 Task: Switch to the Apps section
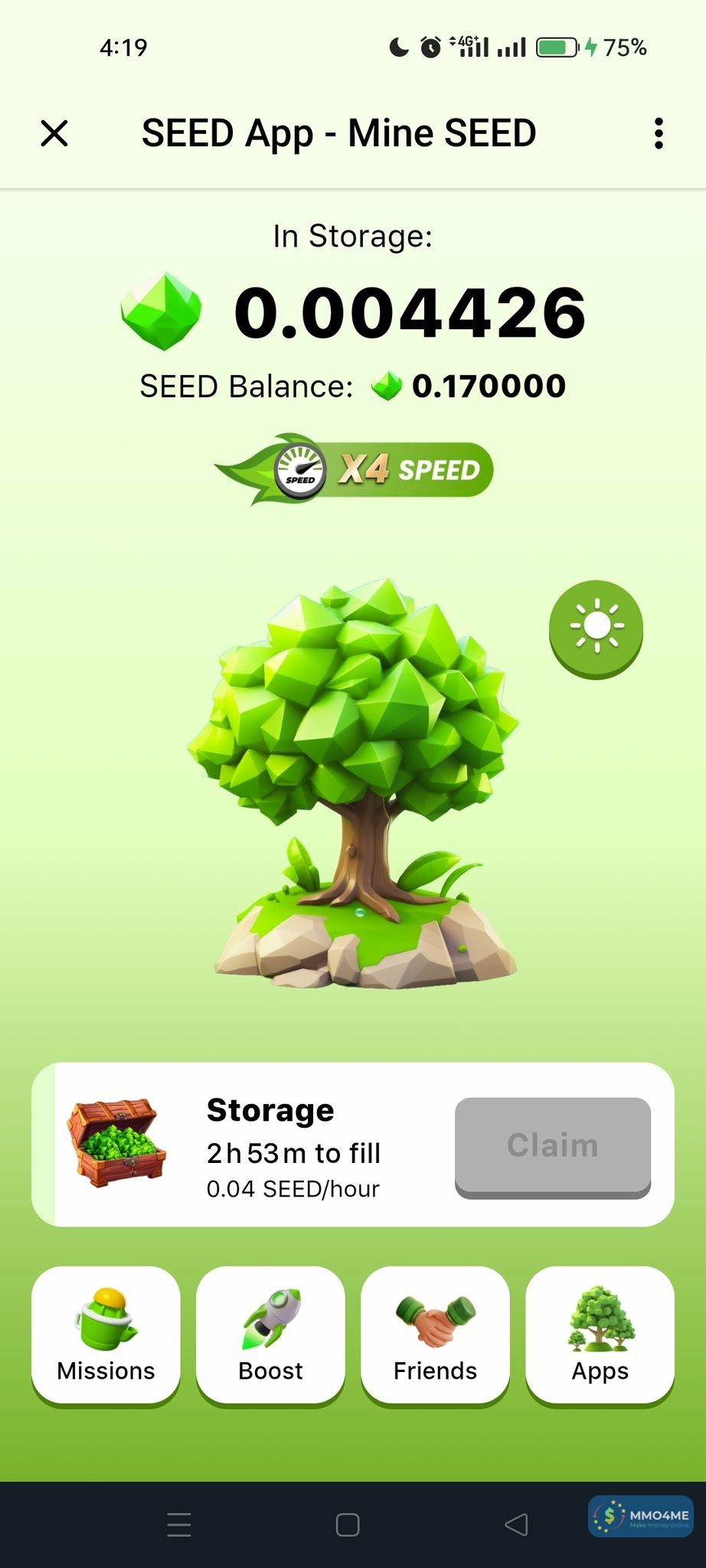pos(600,1335)
